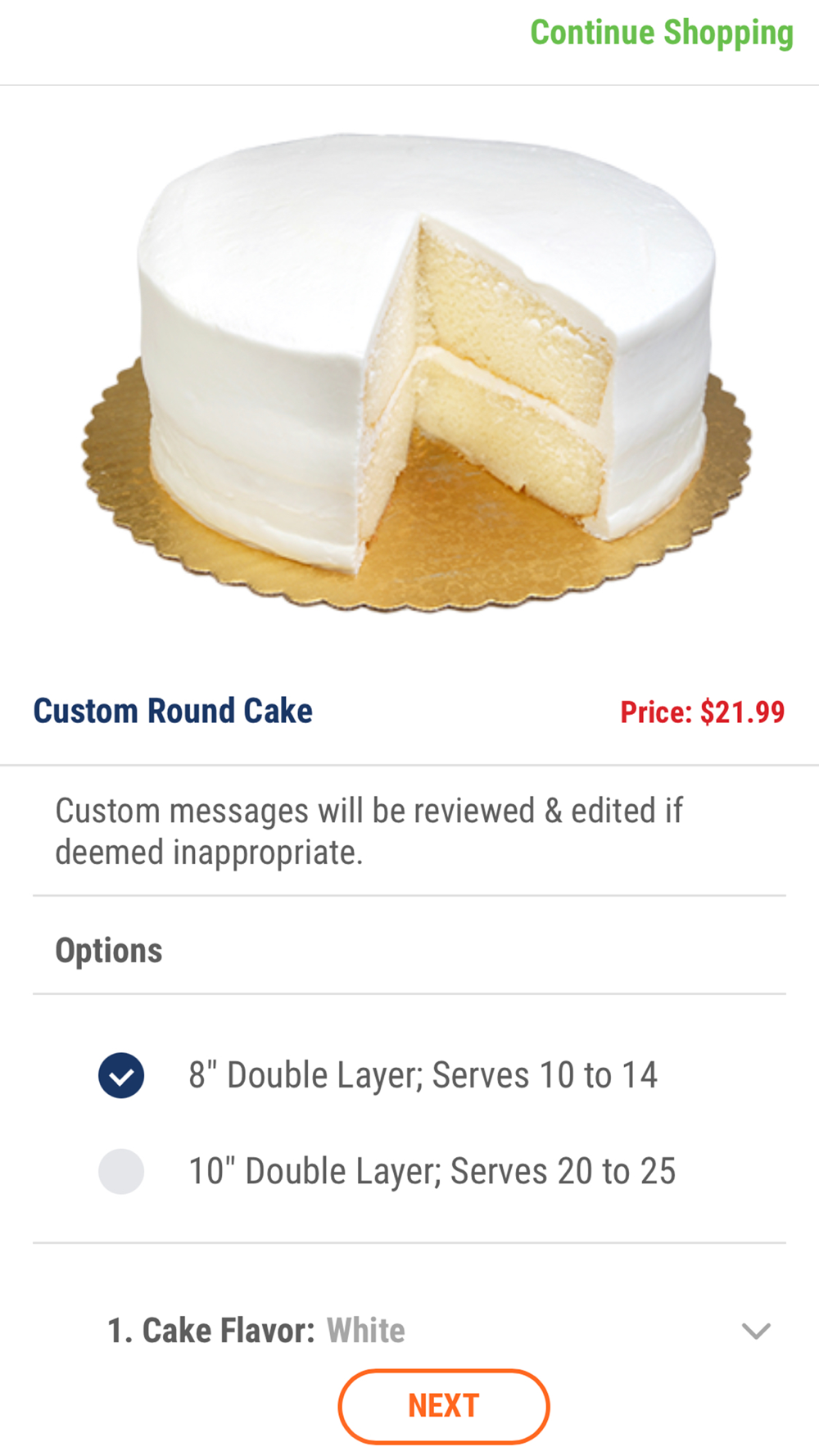Choose the 10" Double Layer option

[x=121, y=1171]
